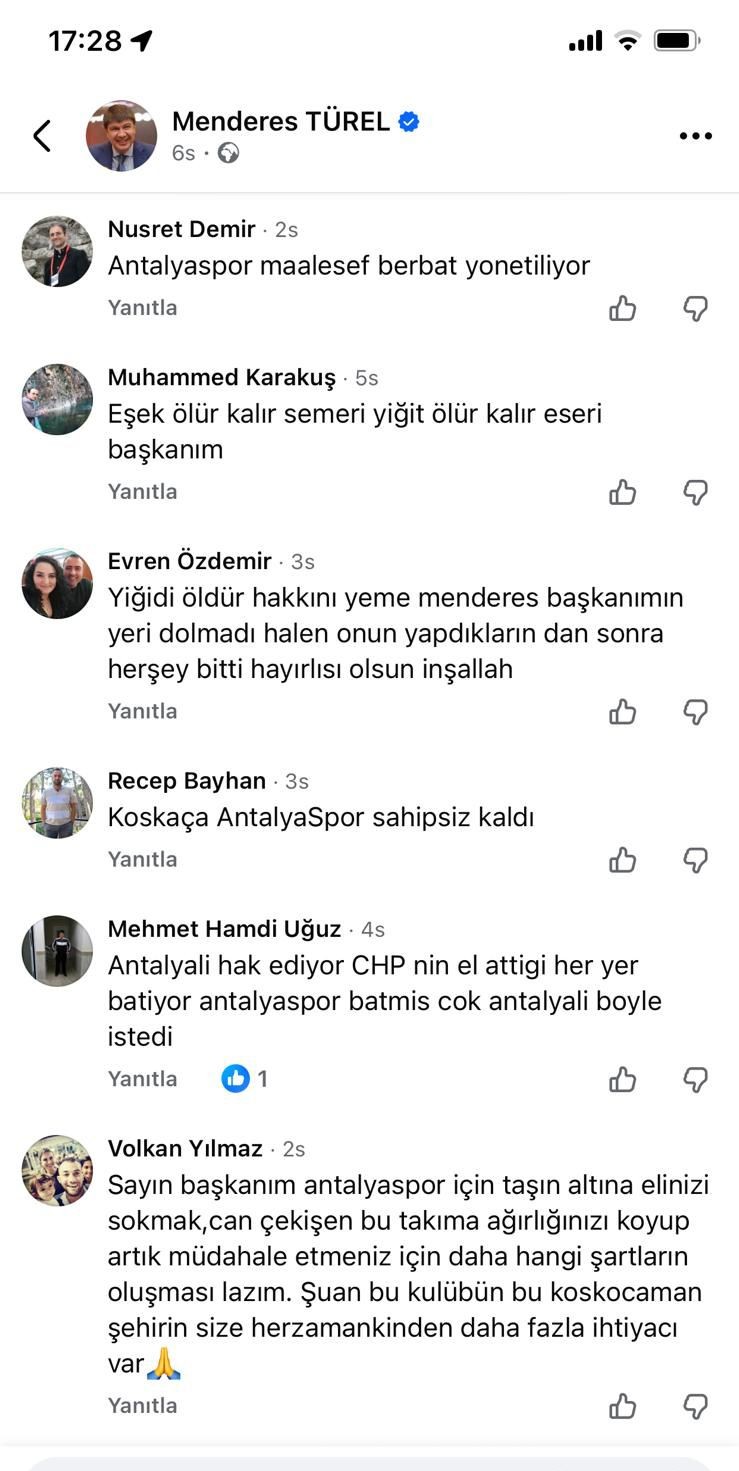Image resolution: width=739 pixels, height=1471 pixels.
Task: Reply to Evren Özdemir's comment
Action: pos(142,711)
